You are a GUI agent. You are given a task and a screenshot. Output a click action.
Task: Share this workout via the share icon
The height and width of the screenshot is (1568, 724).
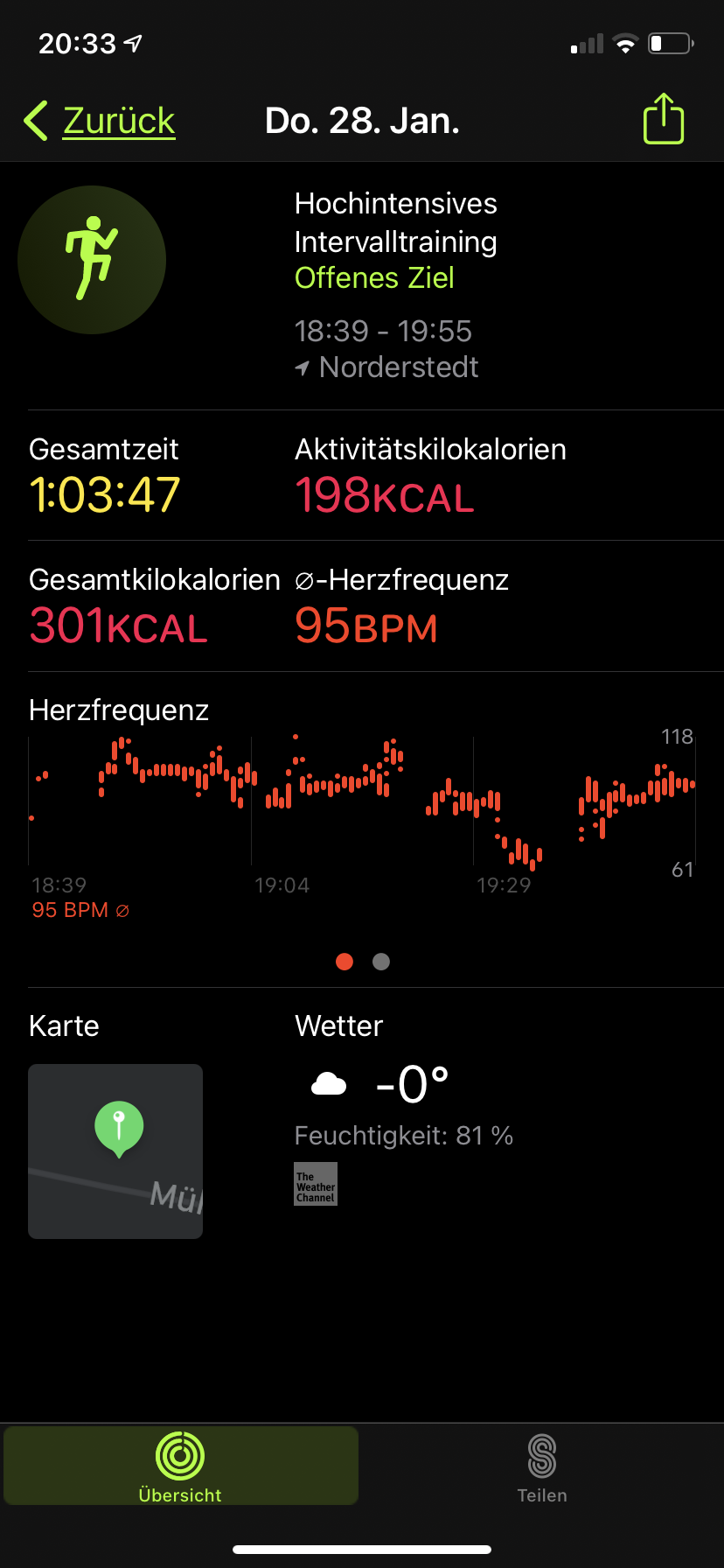[x=663, y=119]
